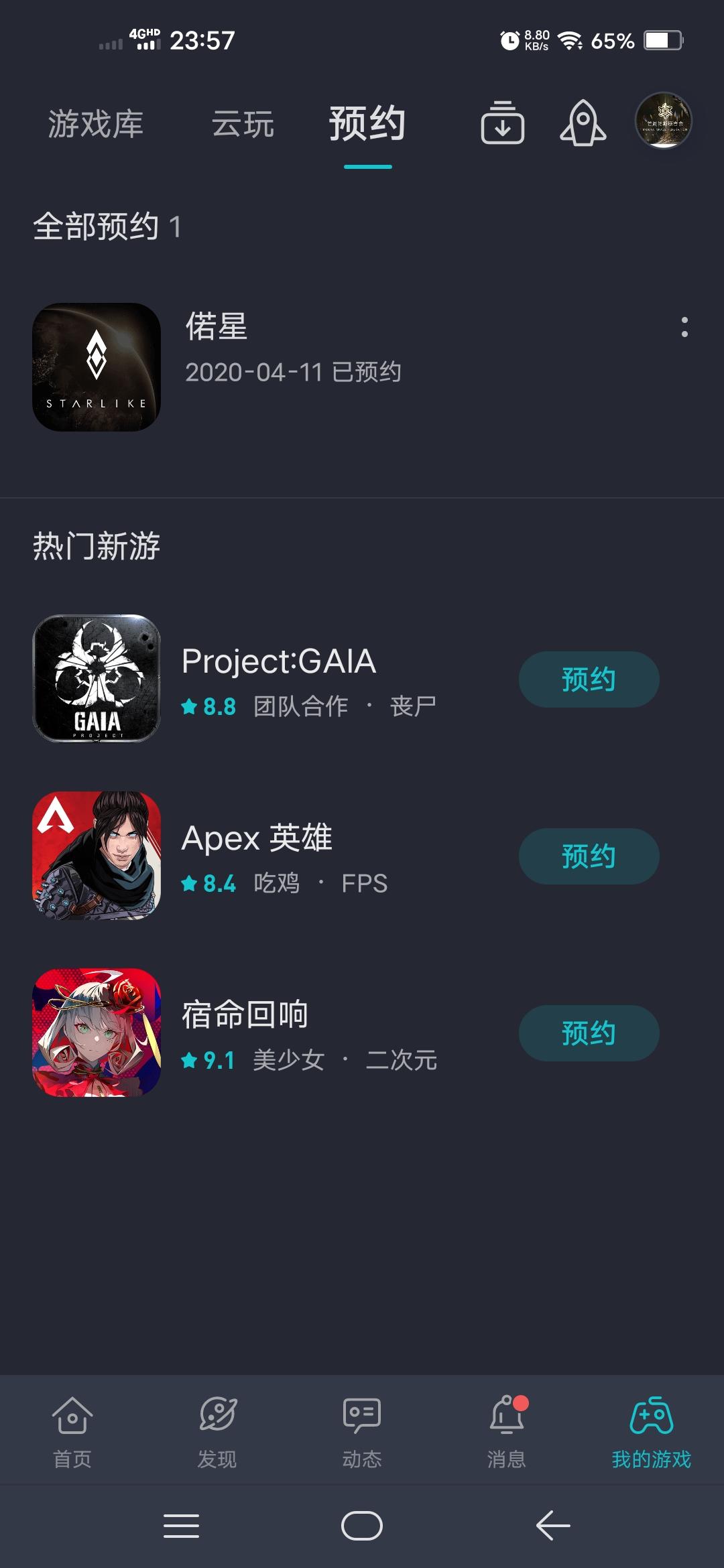Reserve Project:GAIA with its 预约 button
This screenshot has height=1568, width=724.
pos(588,678)
